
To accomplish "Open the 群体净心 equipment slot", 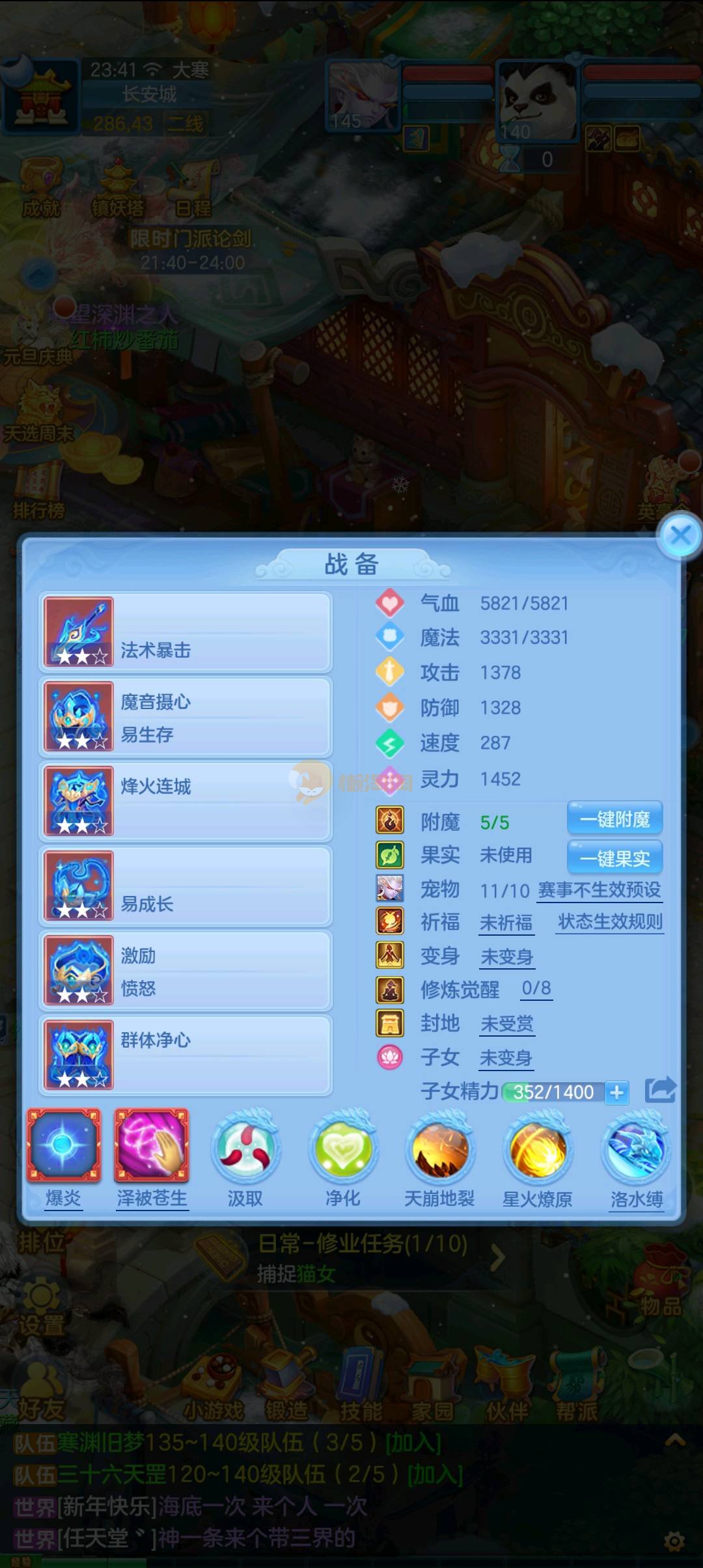I will coord(186,1055).
